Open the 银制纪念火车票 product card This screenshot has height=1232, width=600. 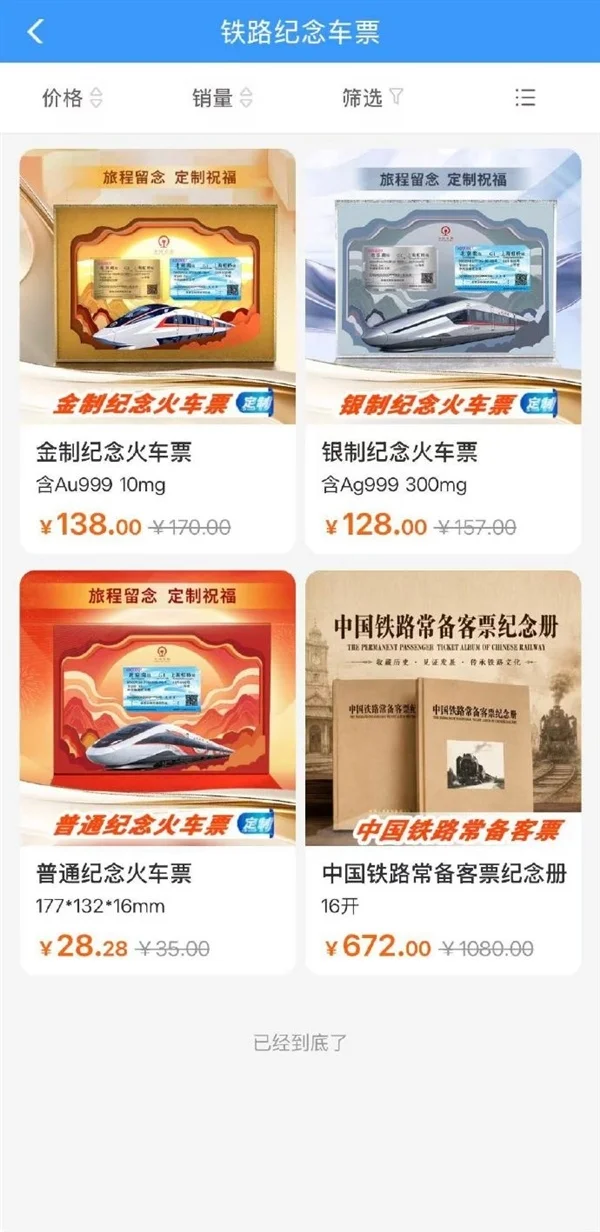click(x=443, y=351)
